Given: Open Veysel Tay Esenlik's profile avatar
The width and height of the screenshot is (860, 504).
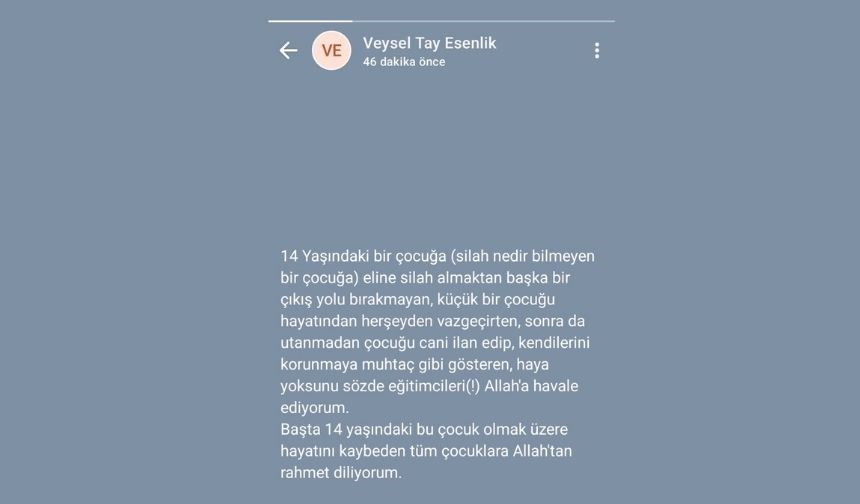Looking at the screenshot, I should pos(332,51).
